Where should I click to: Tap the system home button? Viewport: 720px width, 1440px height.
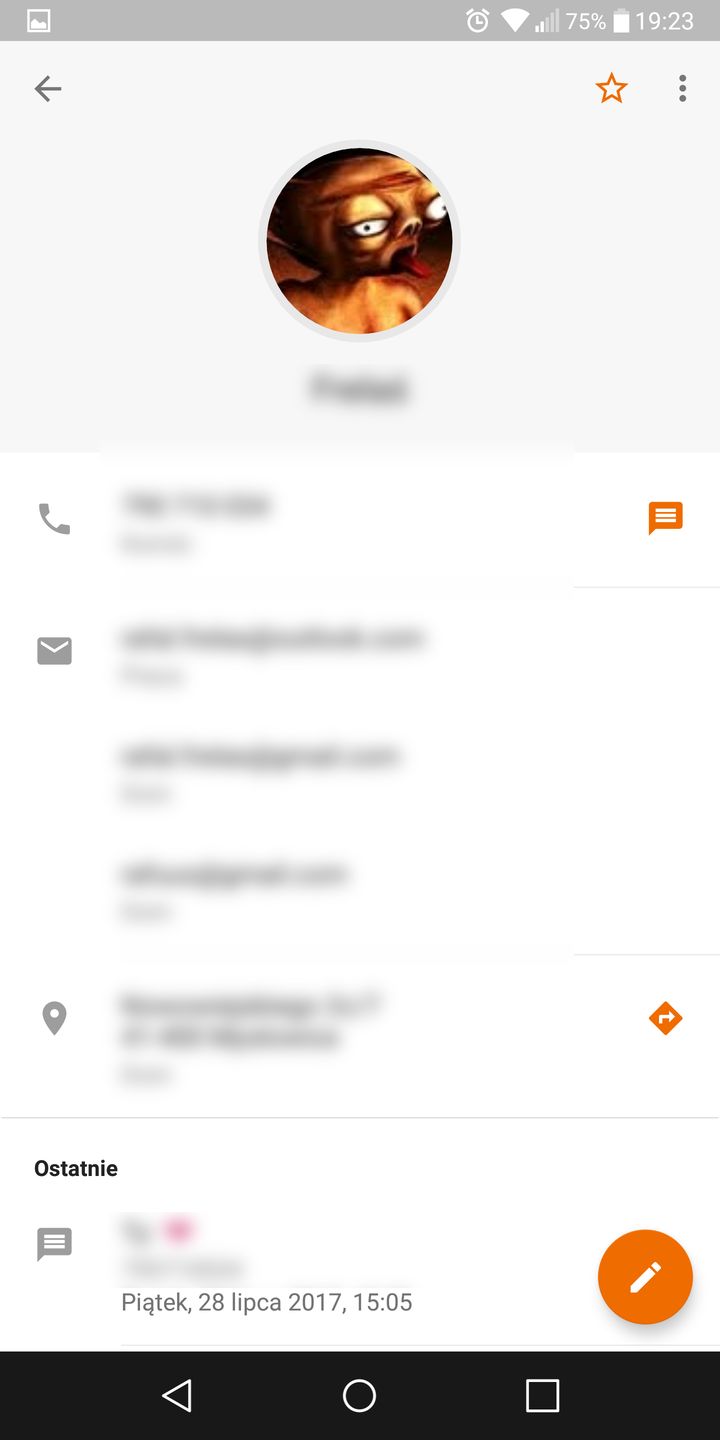359,1395
